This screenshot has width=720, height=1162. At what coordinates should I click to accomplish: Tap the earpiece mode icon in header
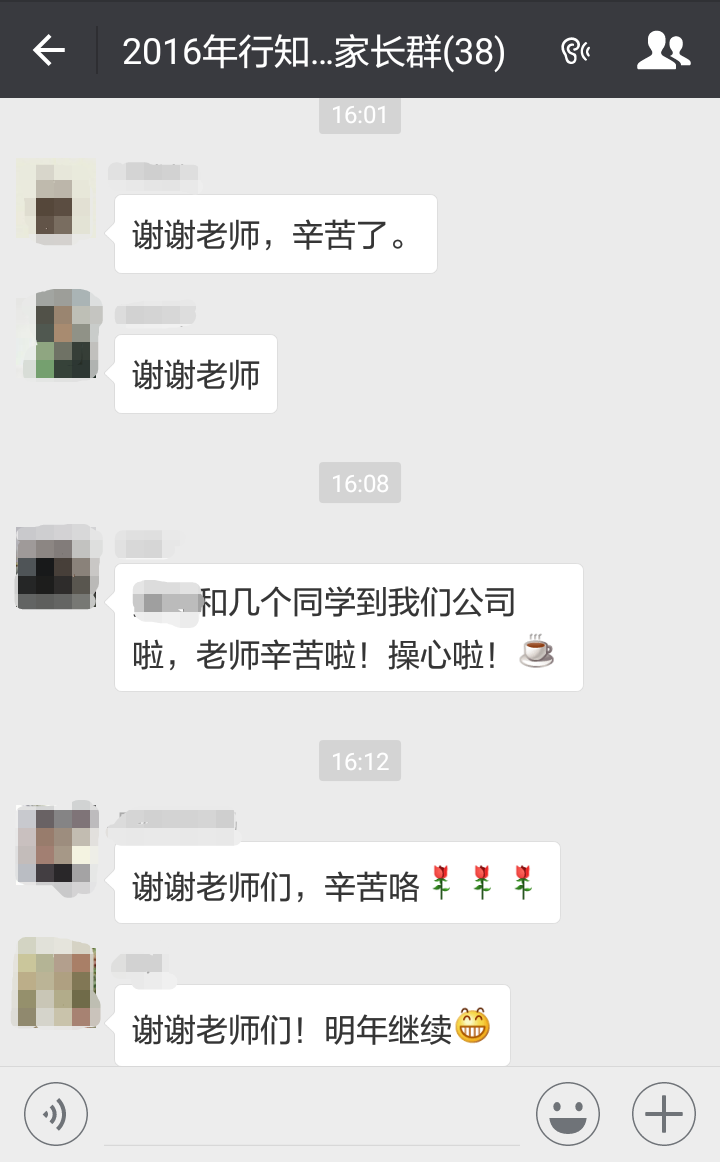[x=576, y=50]
